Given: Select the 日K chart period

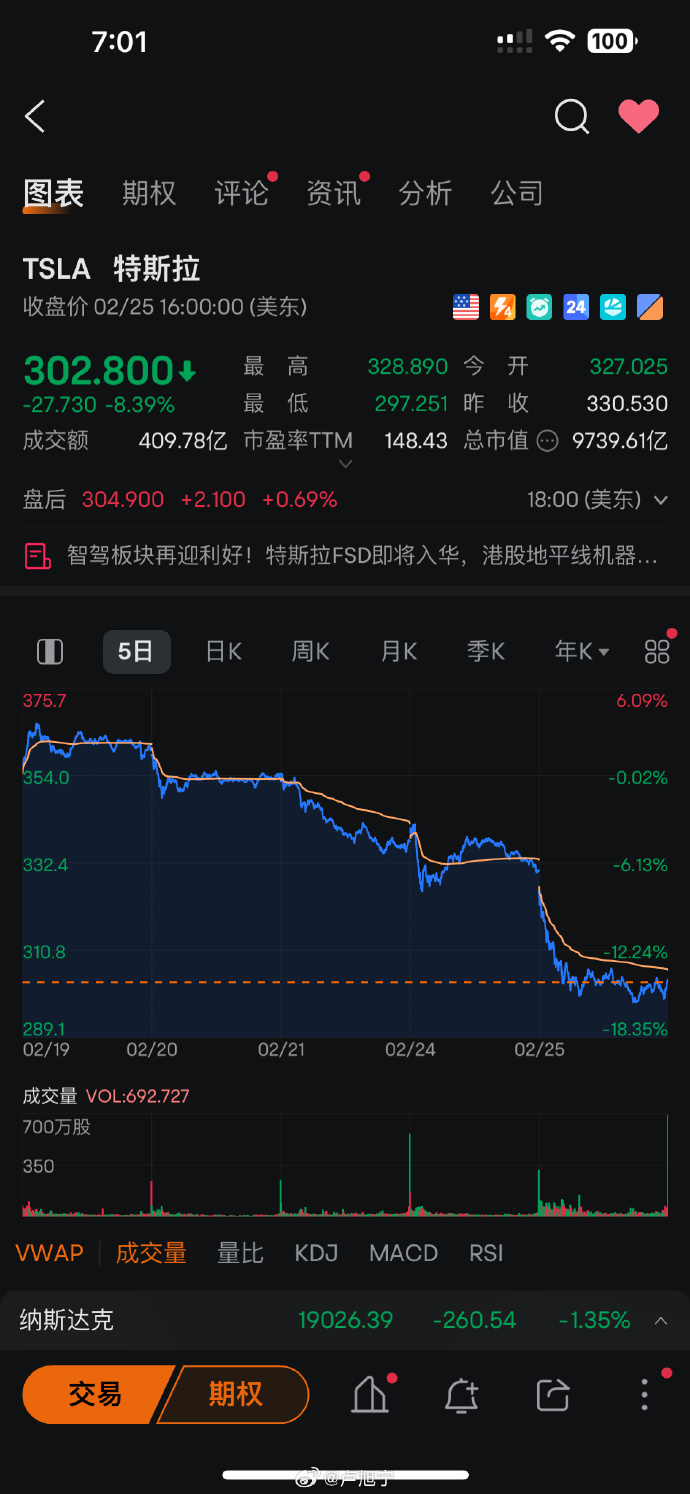Looking at the screenshot, I should point(224,652).
